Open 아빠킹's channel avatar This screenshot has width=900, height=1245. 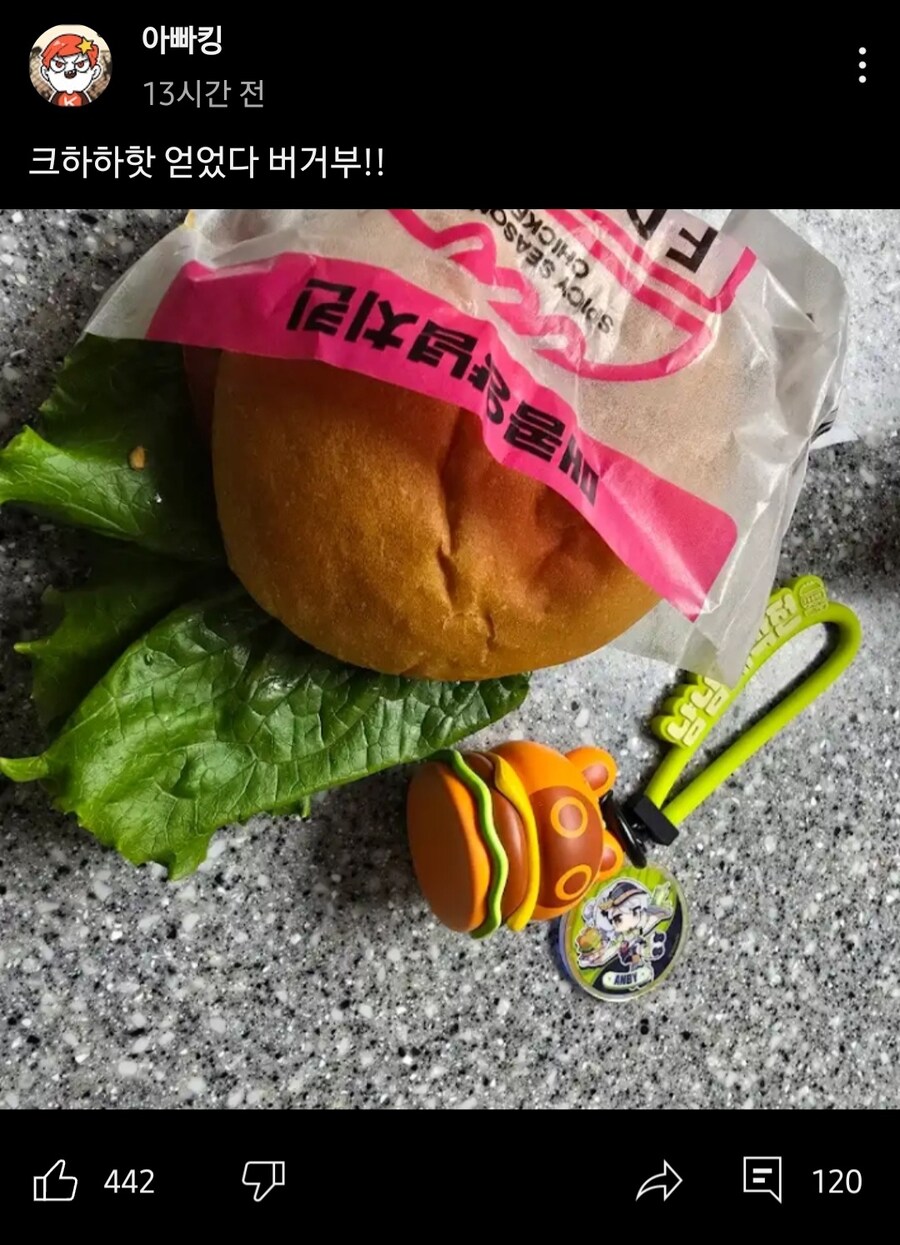70,66
